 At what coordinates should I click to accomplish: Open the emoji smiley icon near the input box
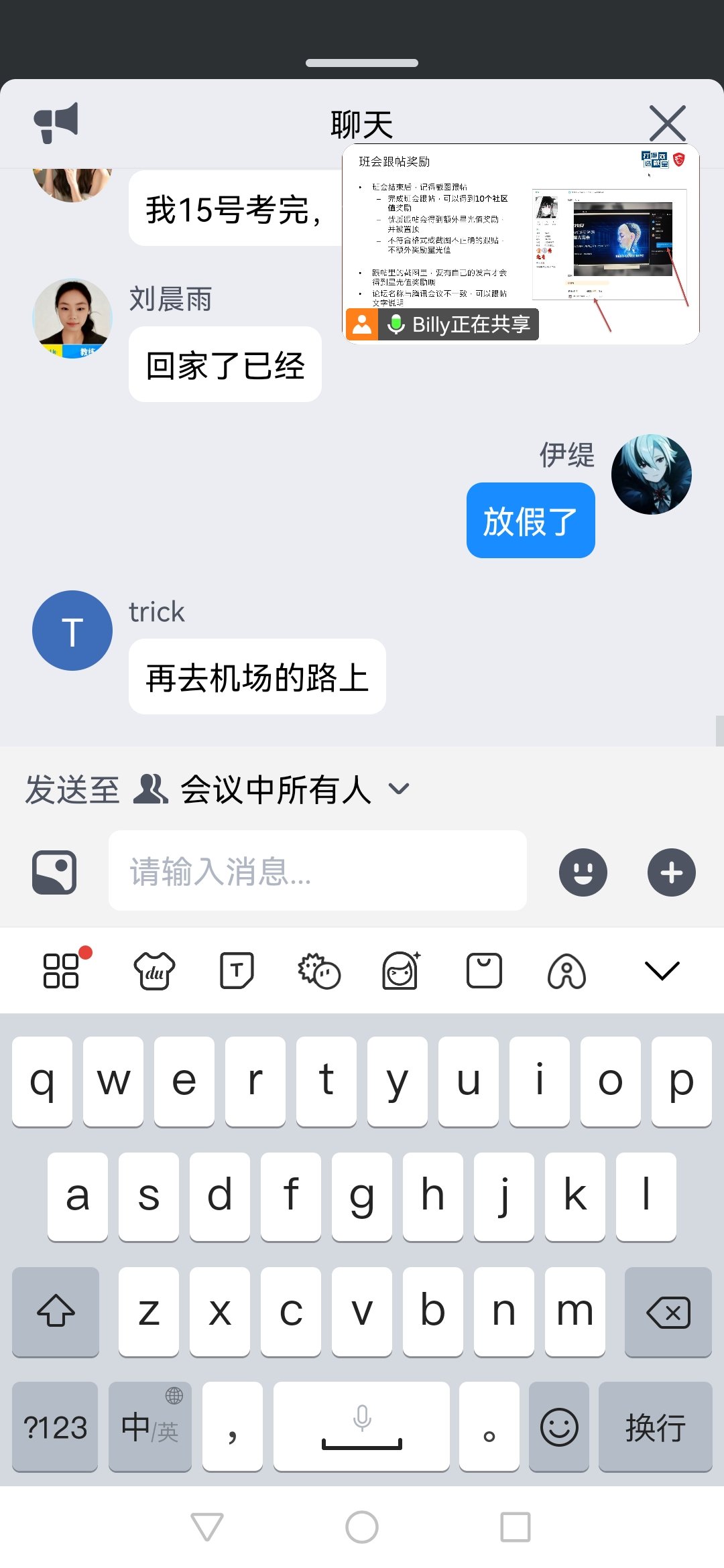tap(583, 871)
